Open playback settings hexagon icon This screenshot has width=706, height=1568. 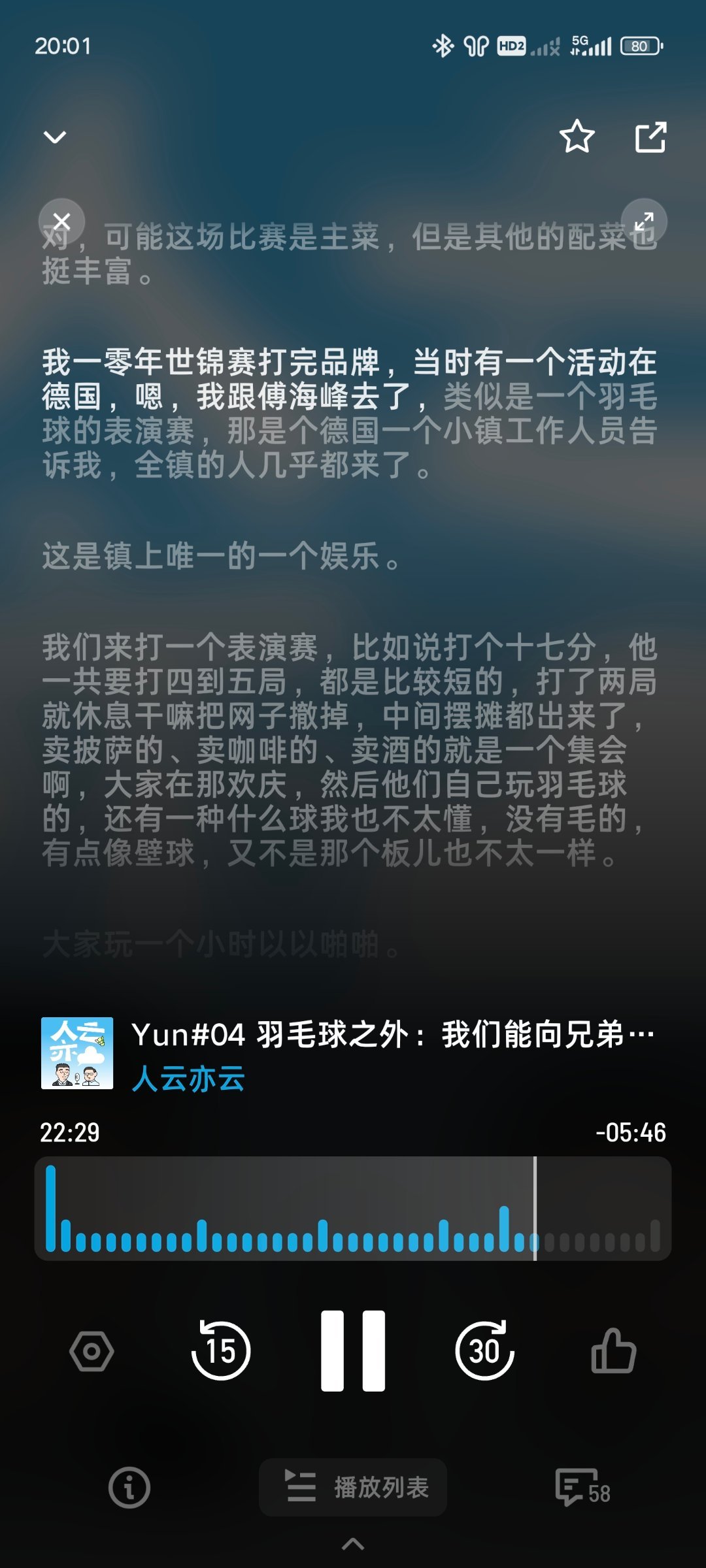coord(92,1350)
